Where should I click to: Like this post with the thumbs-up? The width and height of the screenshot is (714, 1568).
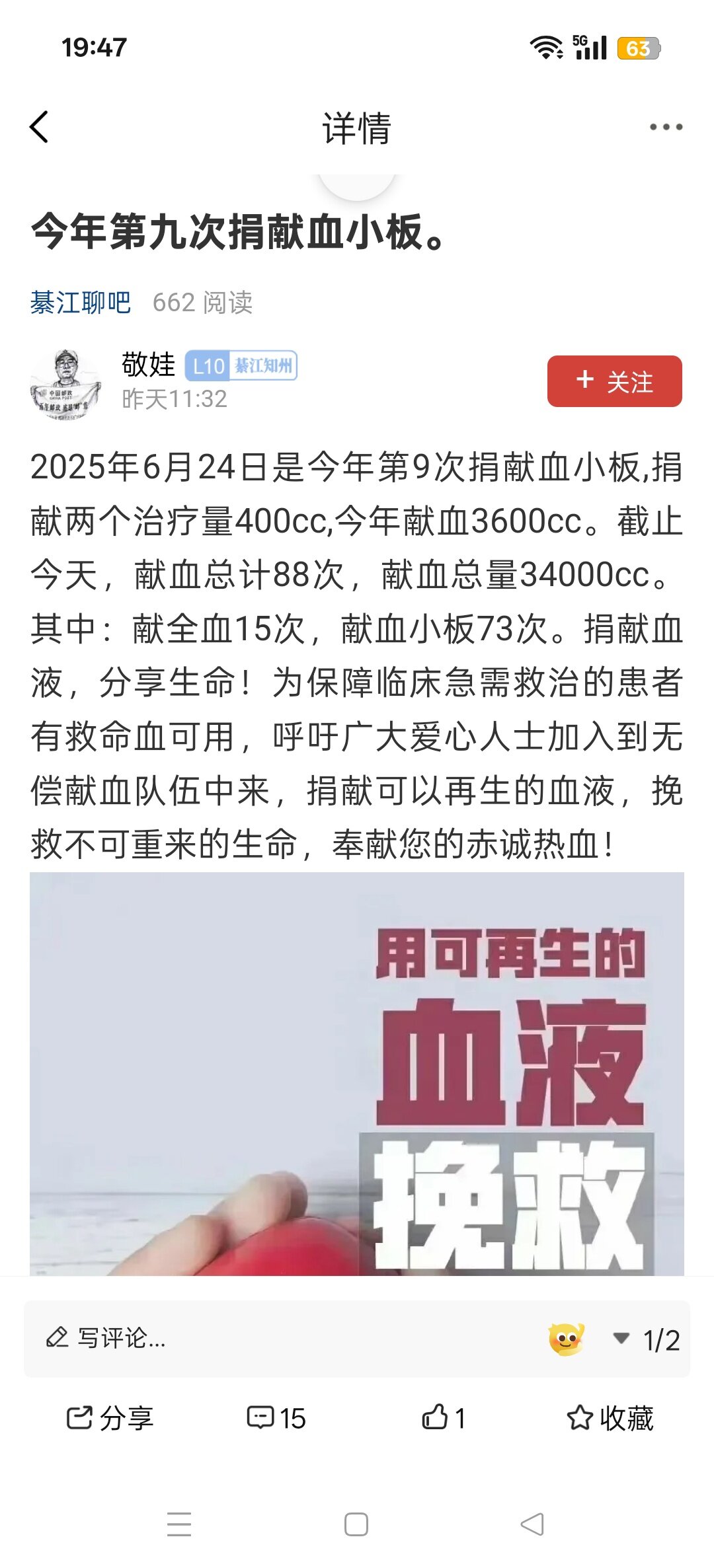(x=443, y=1418)
